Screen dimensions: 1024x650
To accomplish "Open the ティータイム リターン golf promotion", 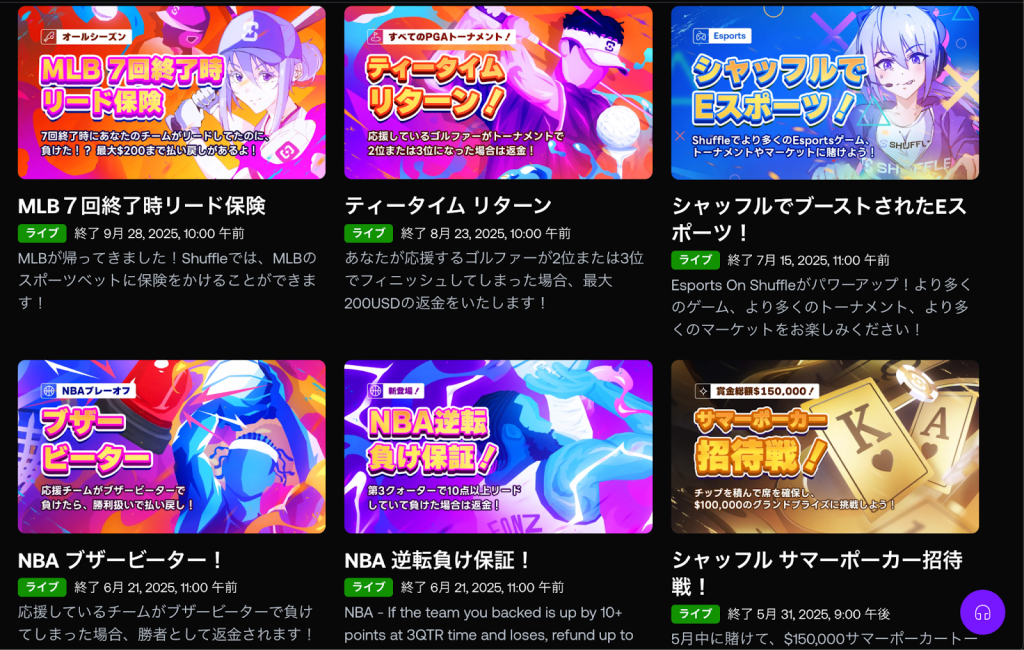I will 498,93.
